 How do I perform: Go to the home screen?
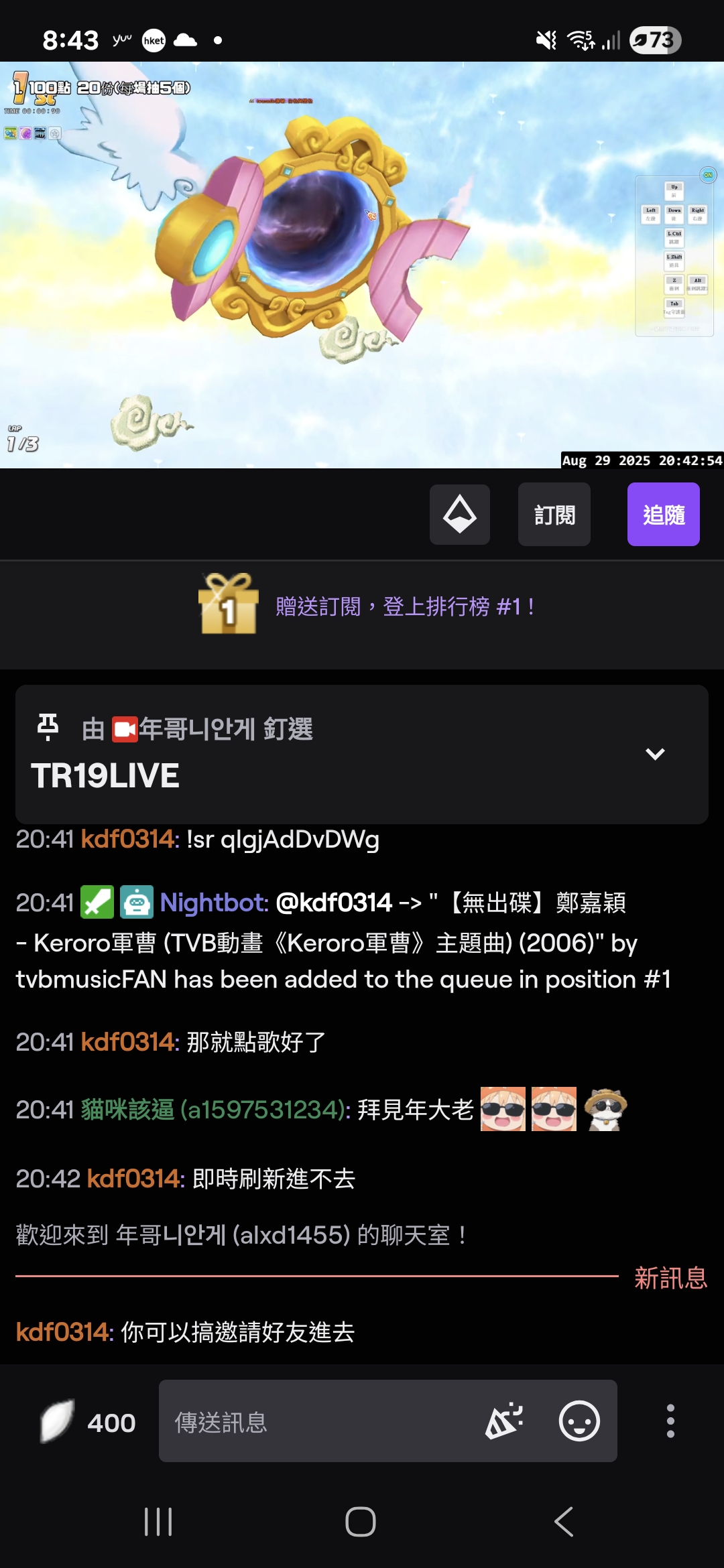361,1521
